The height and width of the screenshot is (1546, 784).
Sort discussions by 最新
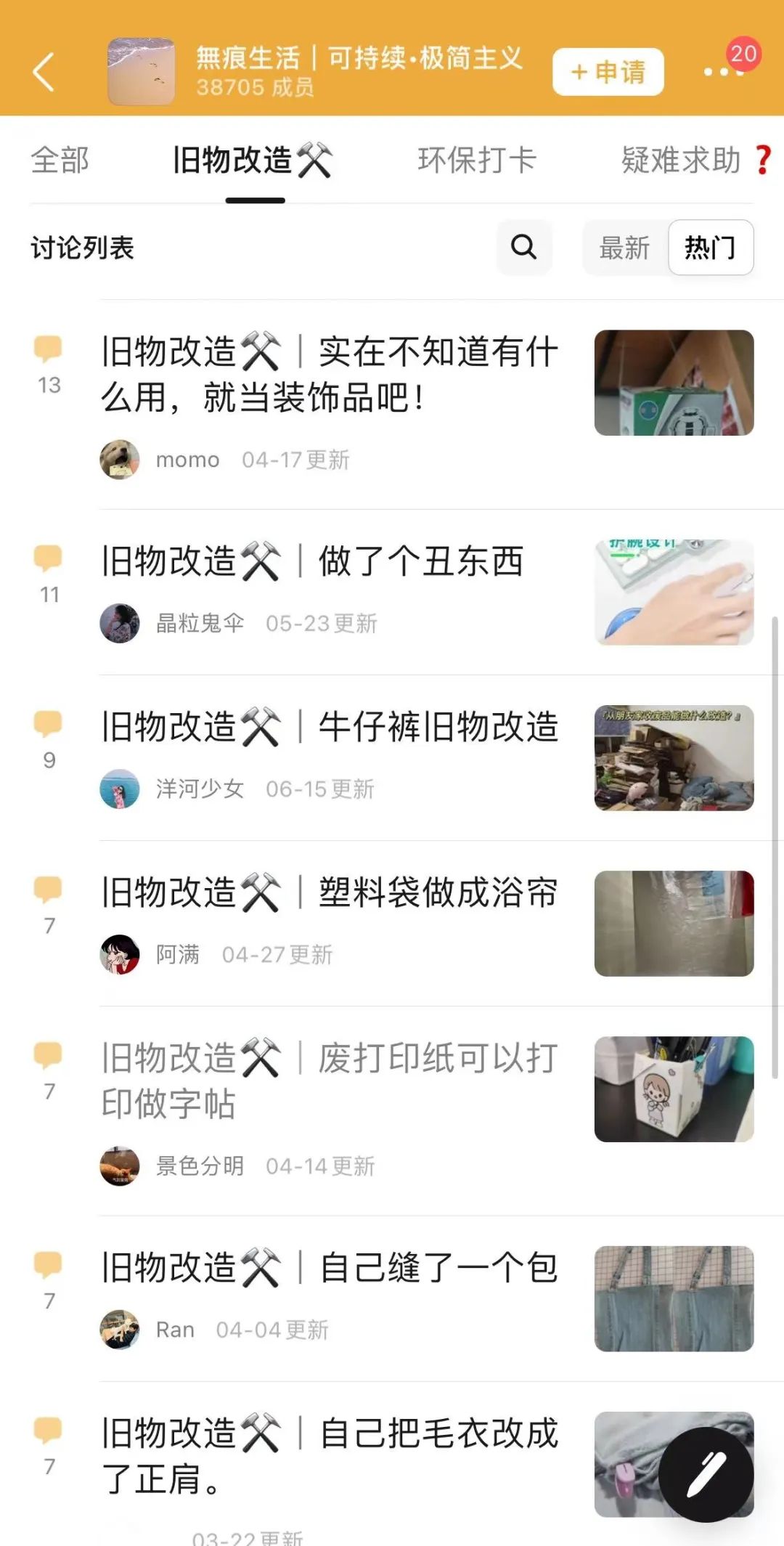point(624,248)
